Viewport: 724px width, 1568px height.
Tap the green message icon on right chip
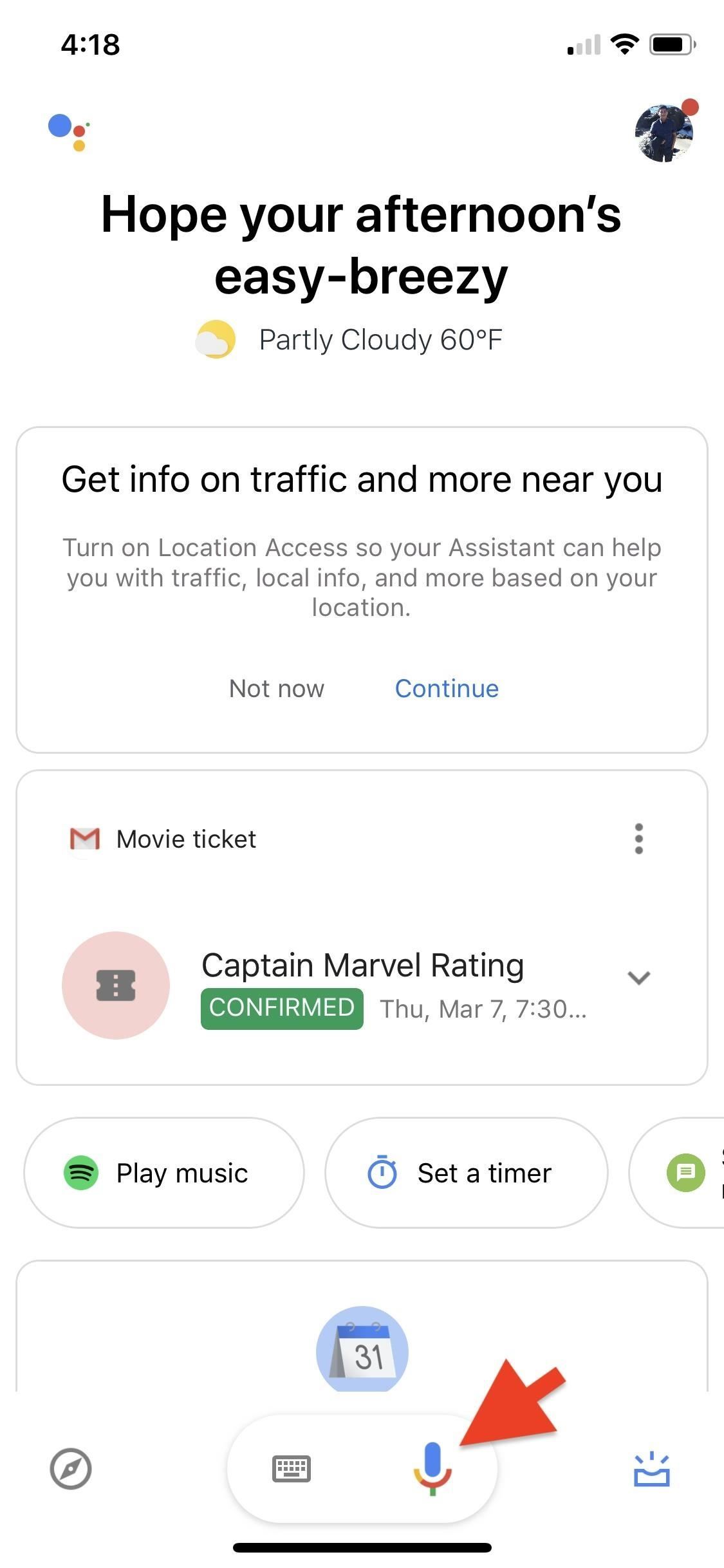(x=684, y=1172)
